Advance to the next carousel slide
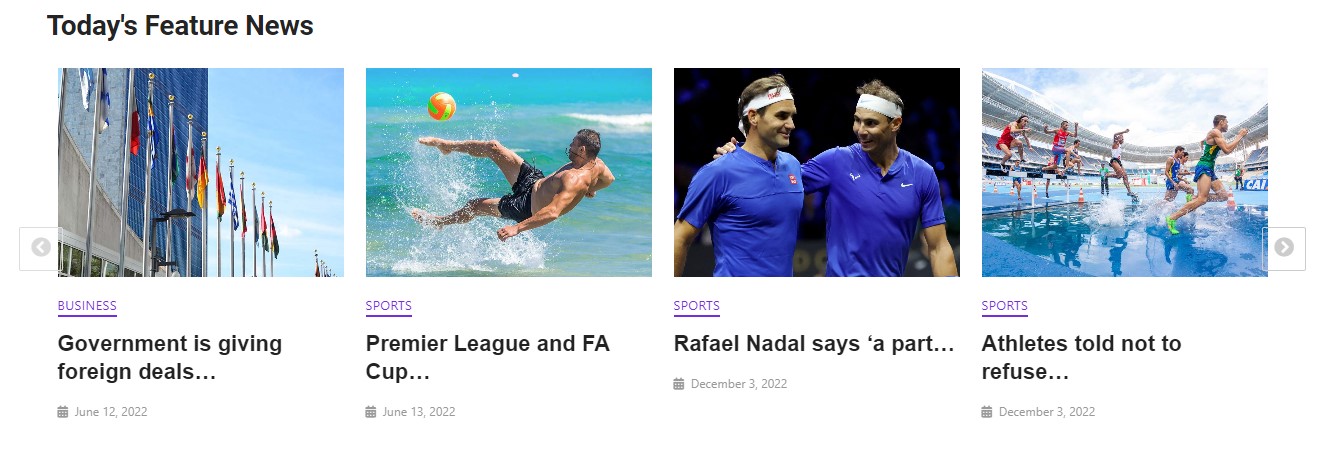The height and width of the screenshot is (453, 1332). pos(1284,248)
